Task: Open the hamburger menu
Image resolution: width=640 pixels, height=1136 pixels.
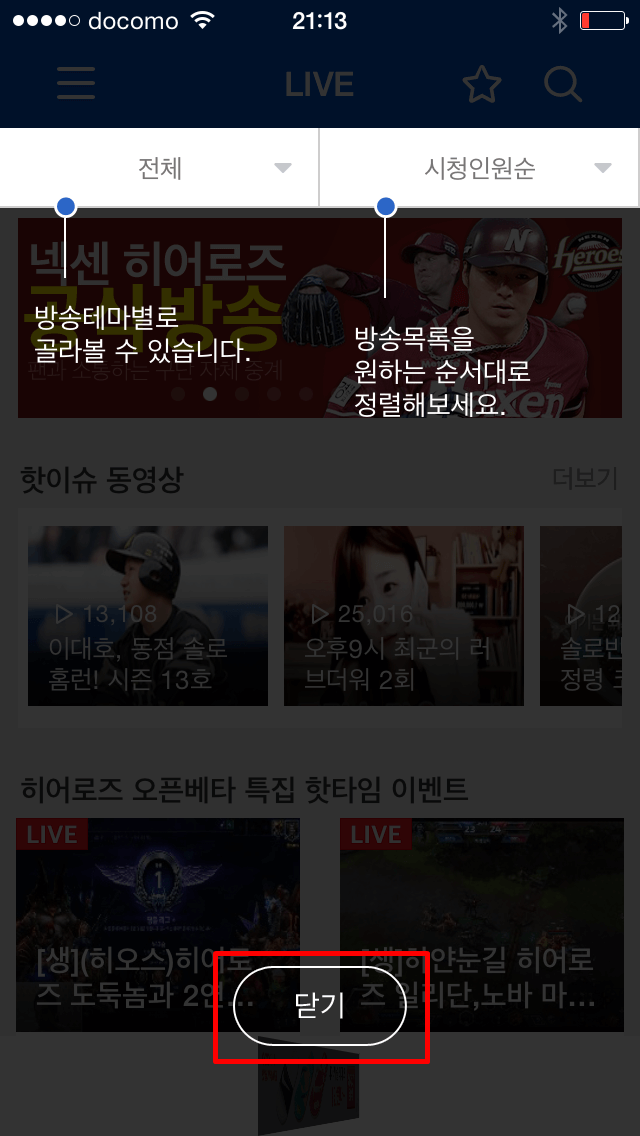Action: 76,84
